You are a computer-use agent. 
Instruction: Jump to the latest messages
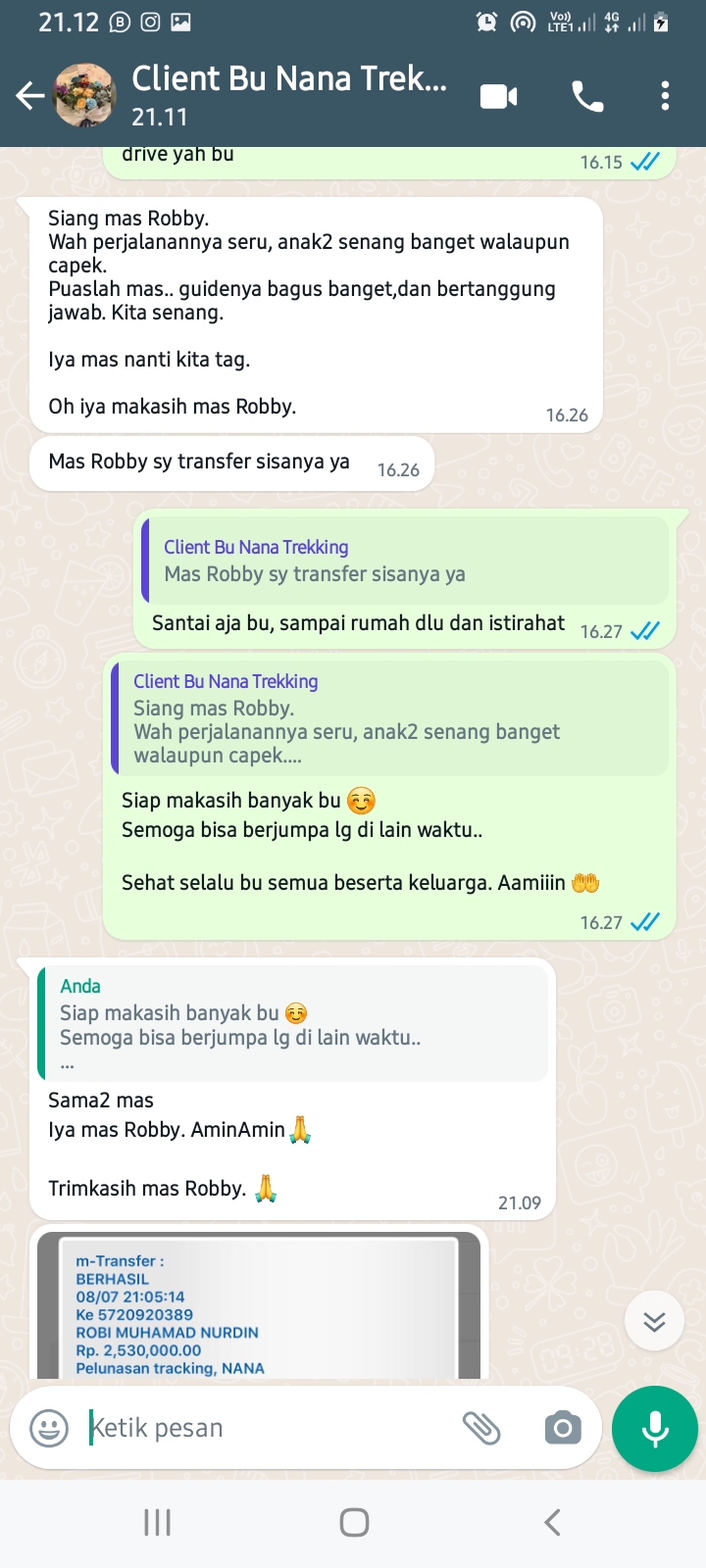tap(654, 1322)
